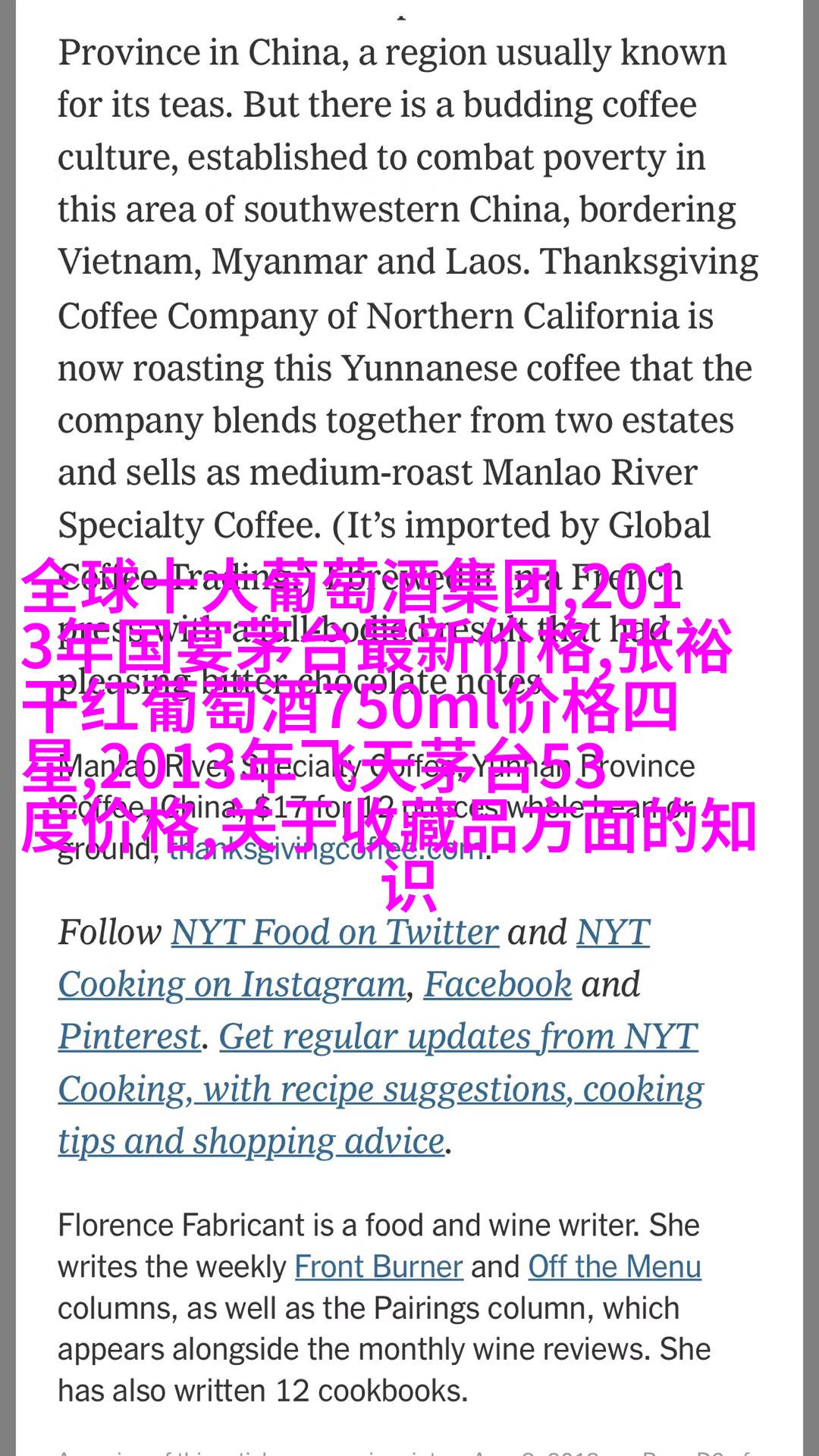Open NYT Cooking on Instagram link
The height and width of the screenshot is (1456, 819).
pyautogui.click(x=232, y=985)
